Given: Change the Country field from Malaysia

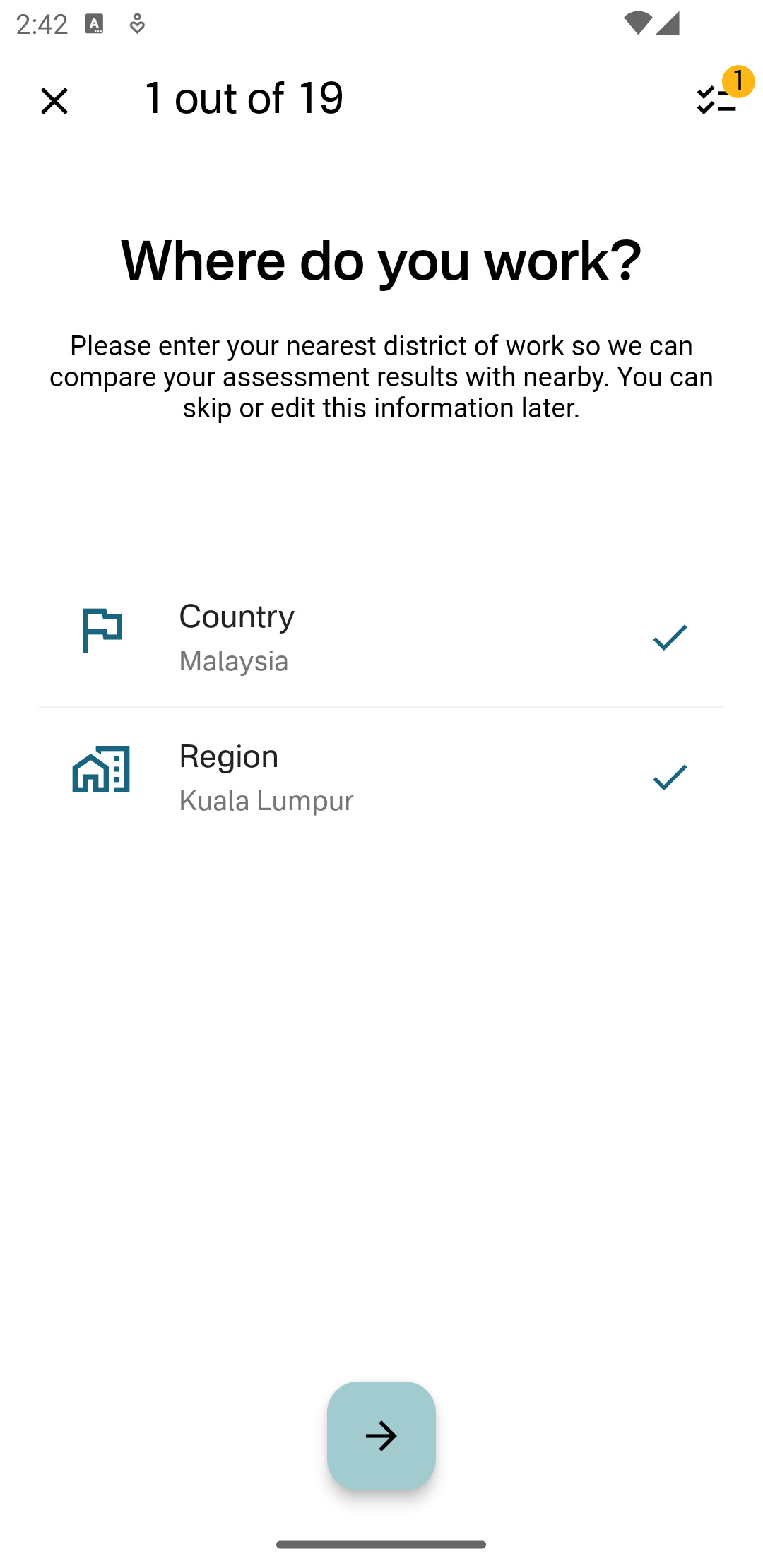Looking at the screenshot, I should (x=381, y=637).
